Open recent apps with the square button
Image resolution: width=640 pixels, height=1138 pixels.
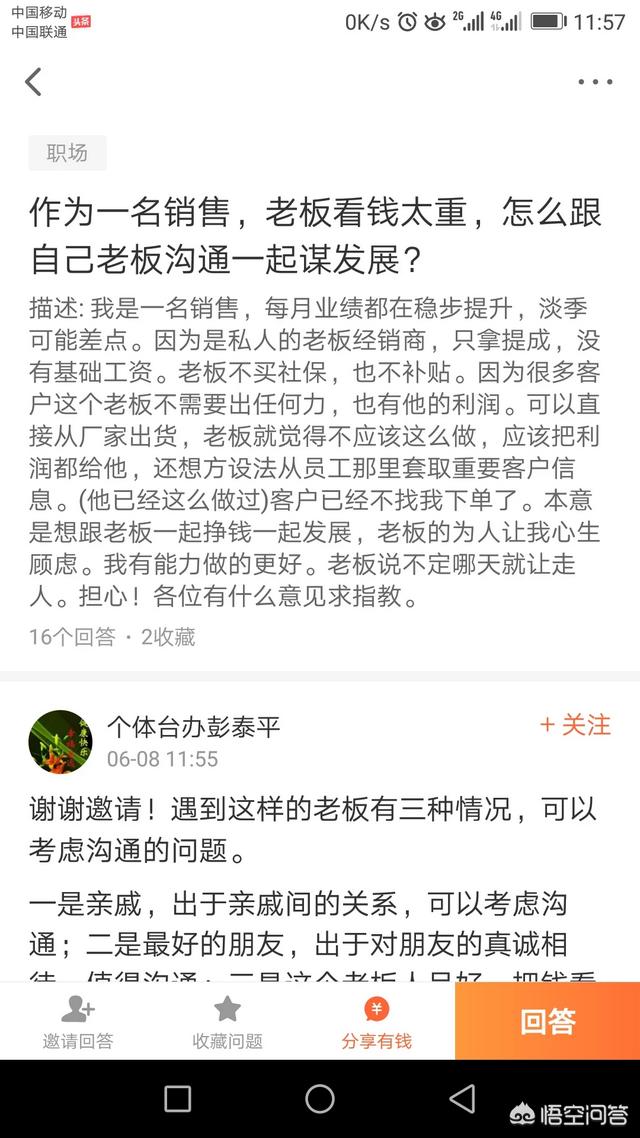(177, 1099)
